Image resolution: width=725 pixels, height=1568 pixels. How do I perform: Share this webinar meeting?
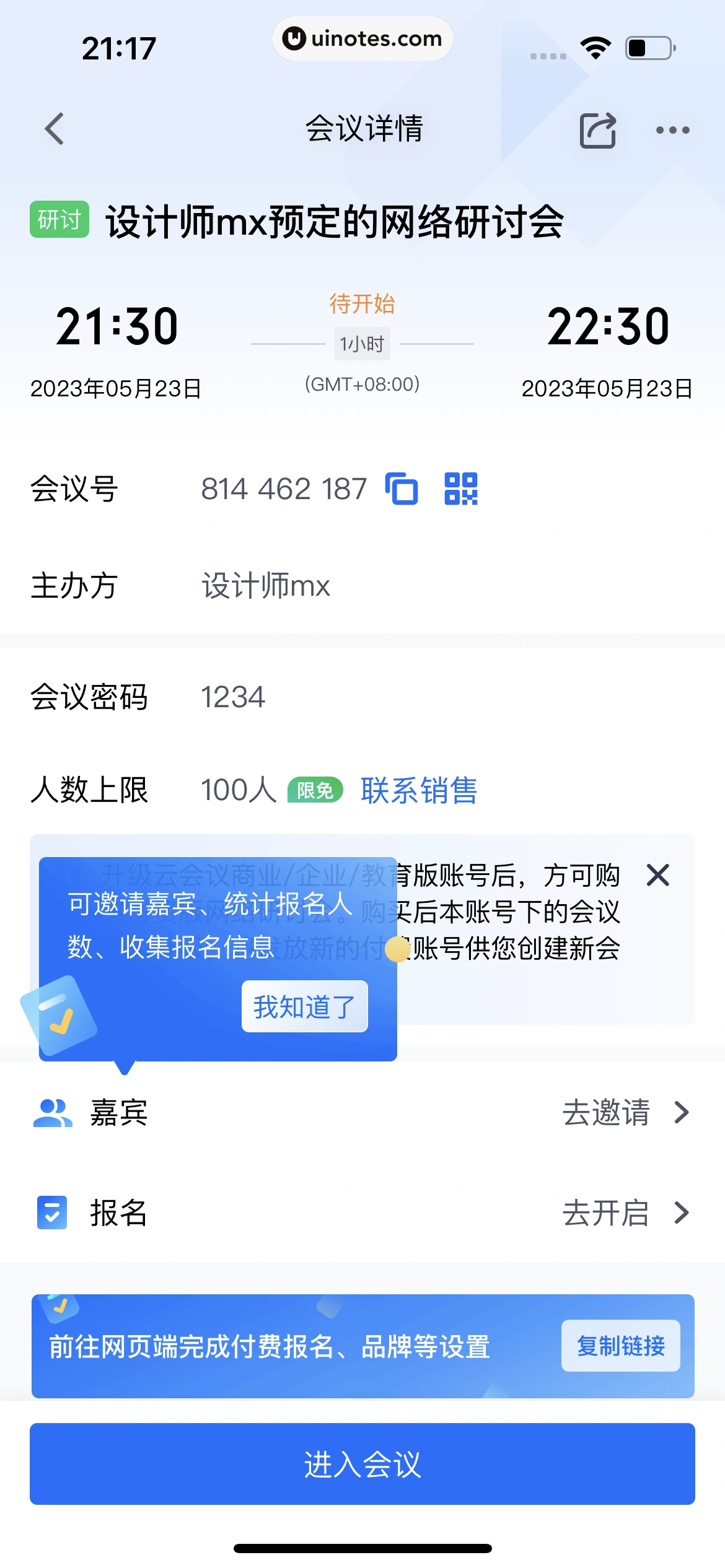[597, 130]
